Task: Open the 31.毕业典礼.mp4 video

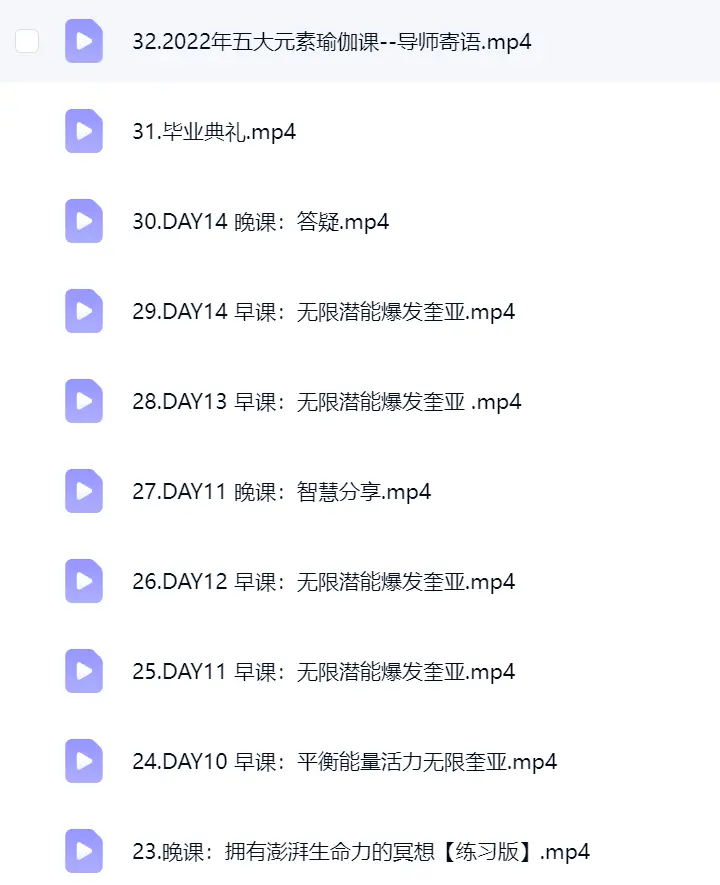Action: pos(214,132)
